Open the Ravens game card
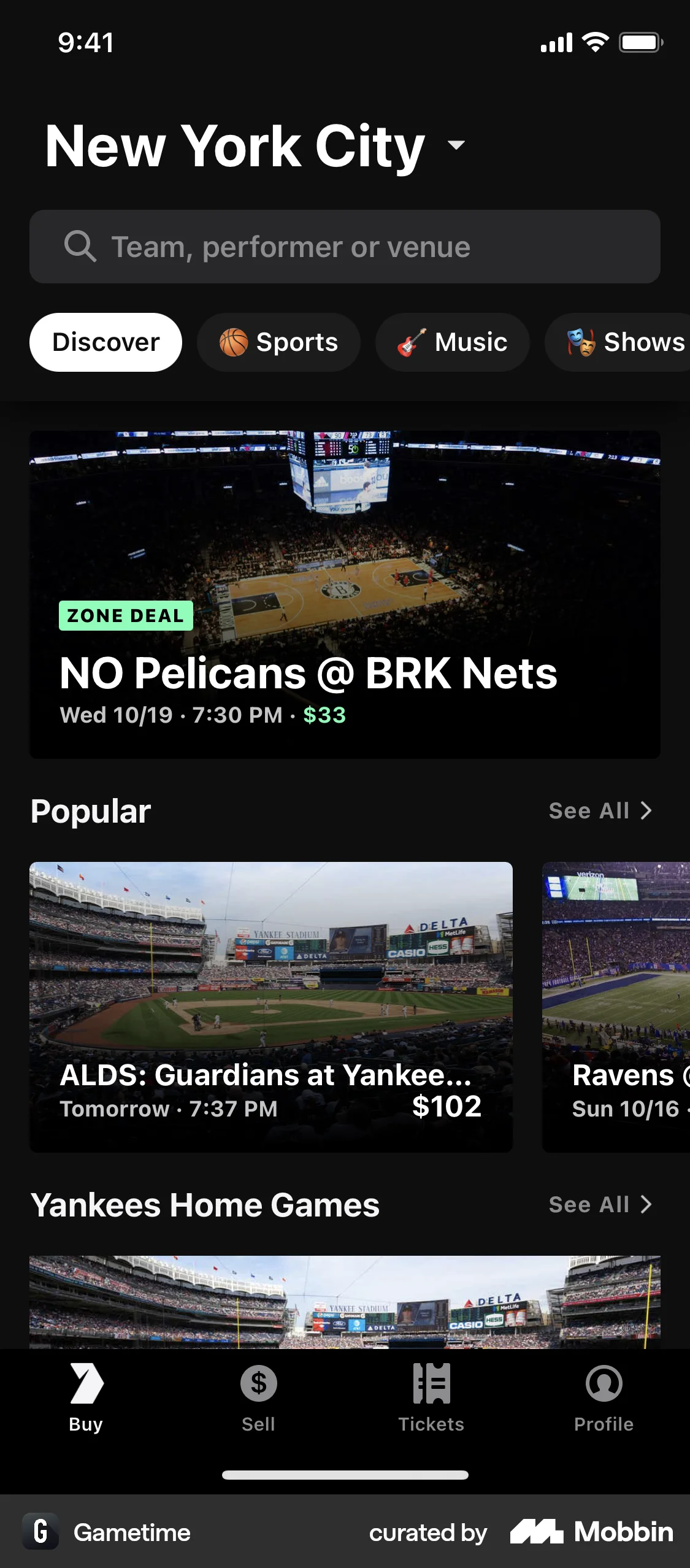Screen dimensions: 690x1568 (616, 1006)
